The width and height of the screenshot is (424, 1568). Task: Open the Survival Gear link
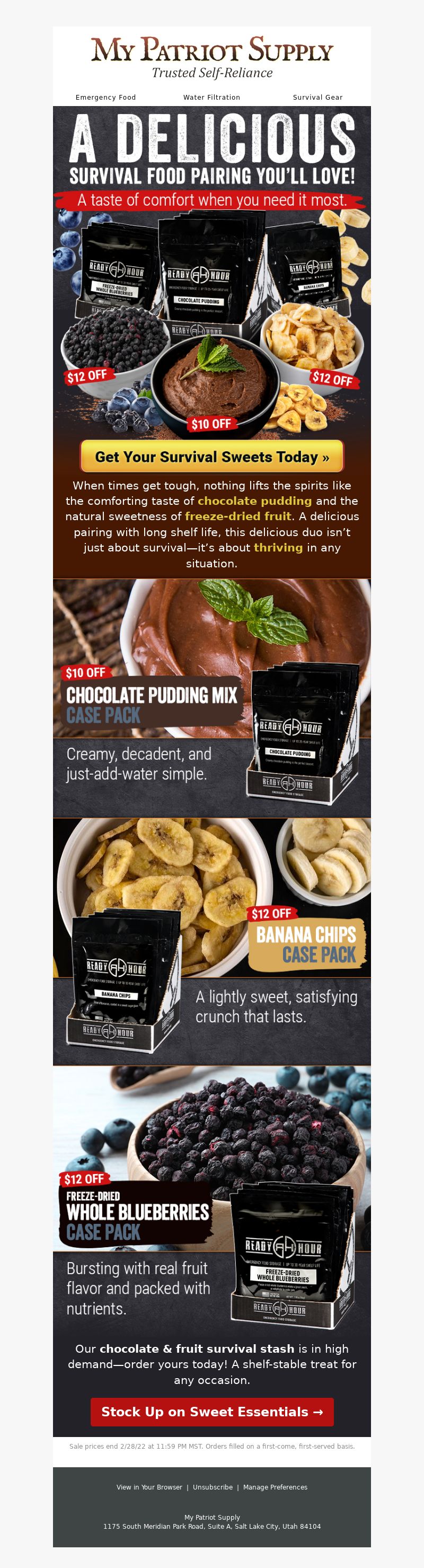coord(317,98)
